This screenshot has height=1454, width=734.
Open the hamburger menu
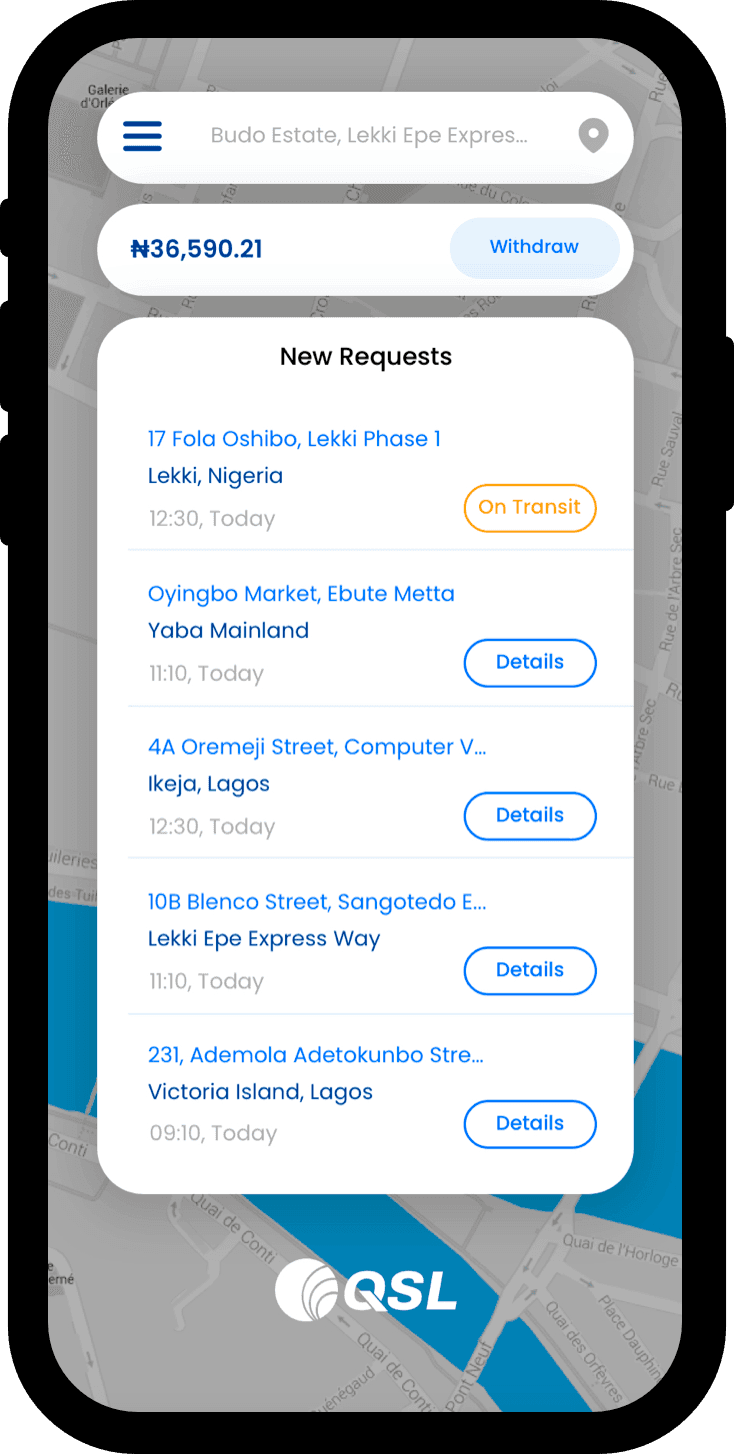pyautogui.click(x=142, y=136)
